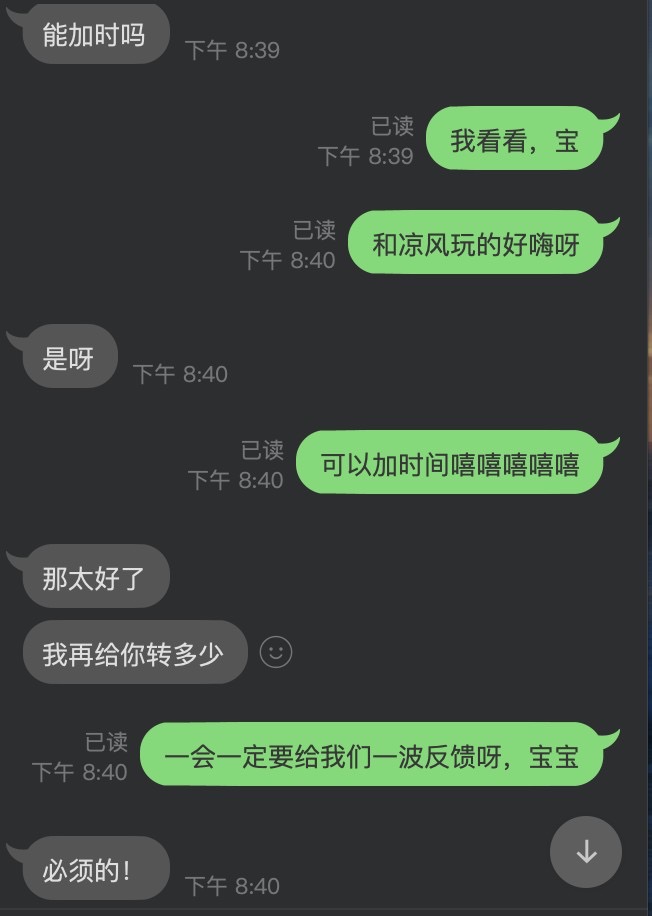Add emoji reaction beside 我再给你转多少
Image resolution: width=652 pixels, height=916 pixels.
276,652
